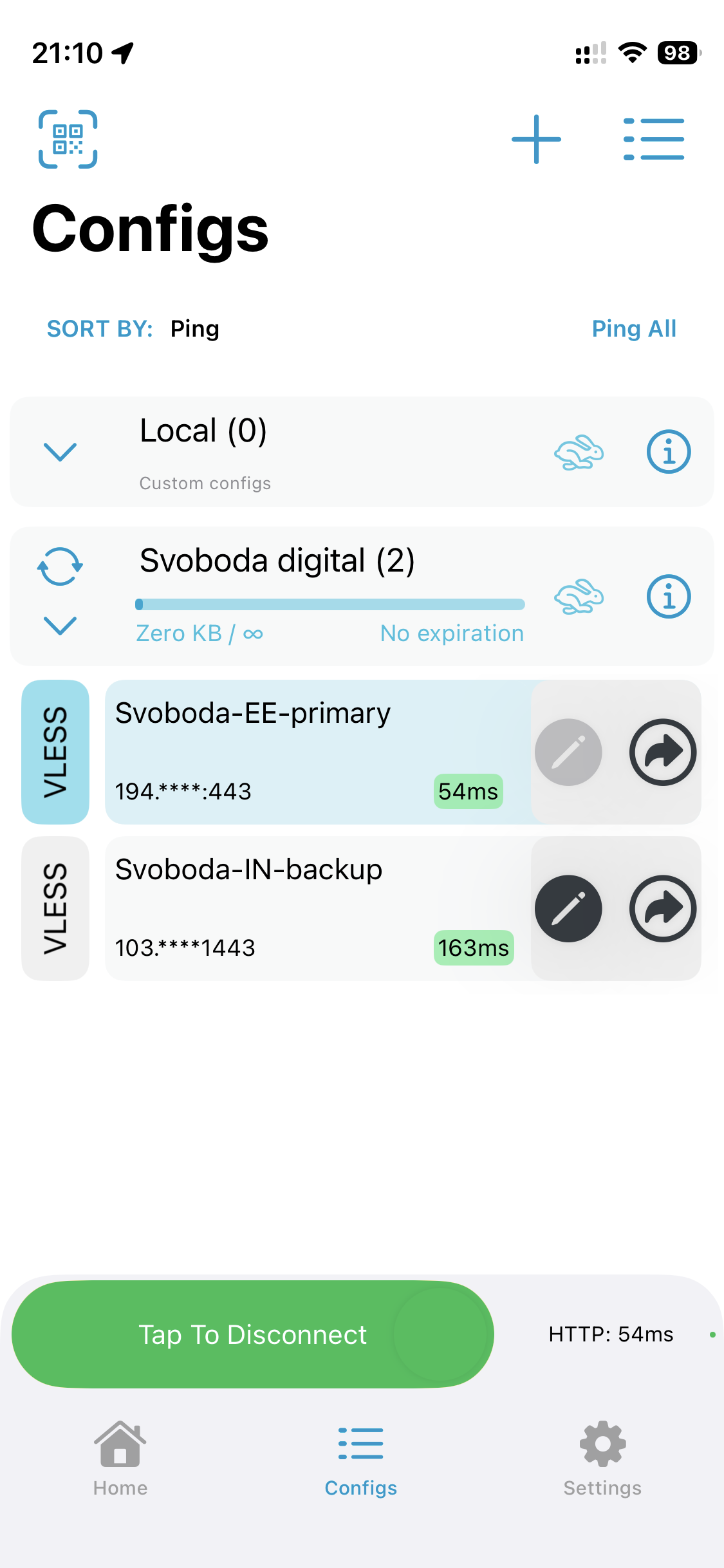Edit the Svoboda-IN-backup config
The width and height of the screenshot is (724, 1568).
(568, 909)
